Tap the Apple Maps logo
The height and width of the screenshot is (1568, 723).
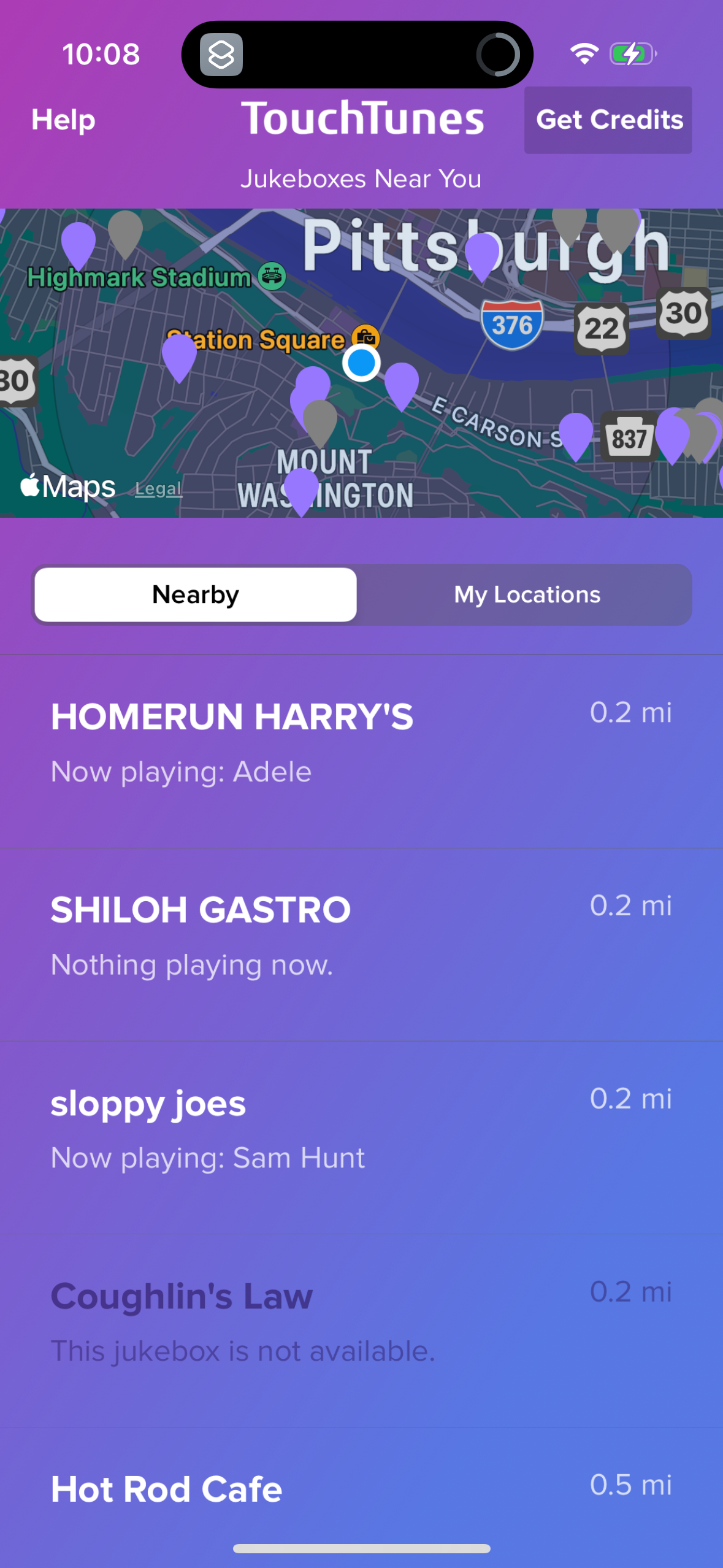[x=67, y=486]
